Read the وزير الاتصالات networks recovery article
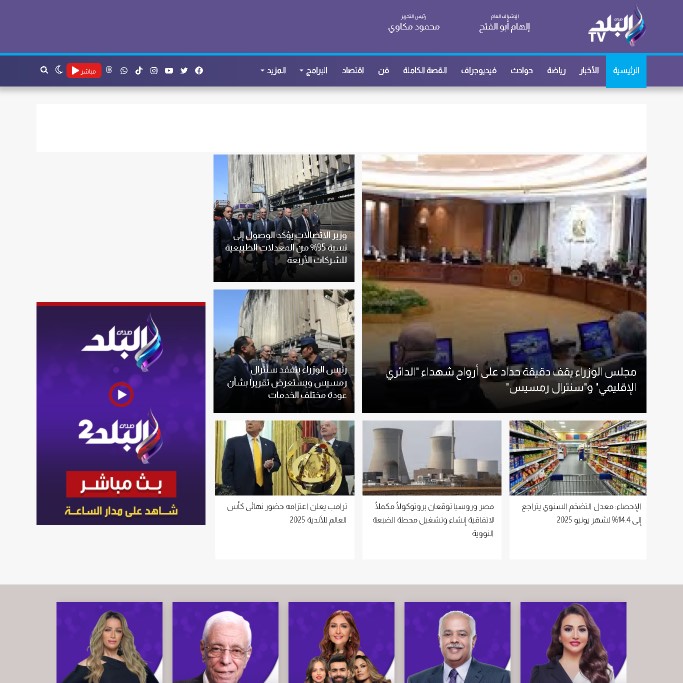Screen dimensions: 683x683 coord(284,247)
